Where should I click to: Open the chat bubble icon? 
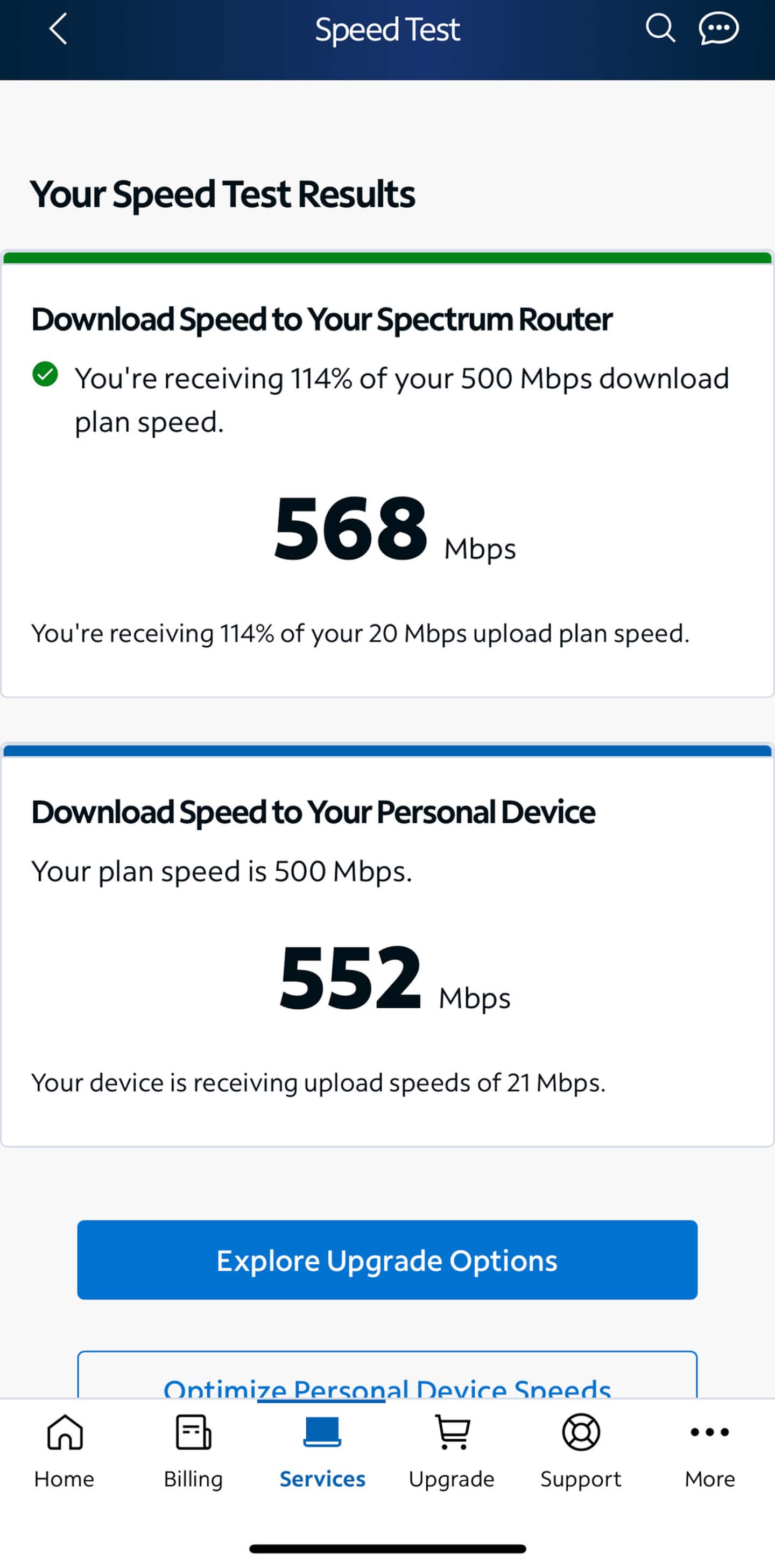point(718,29)
